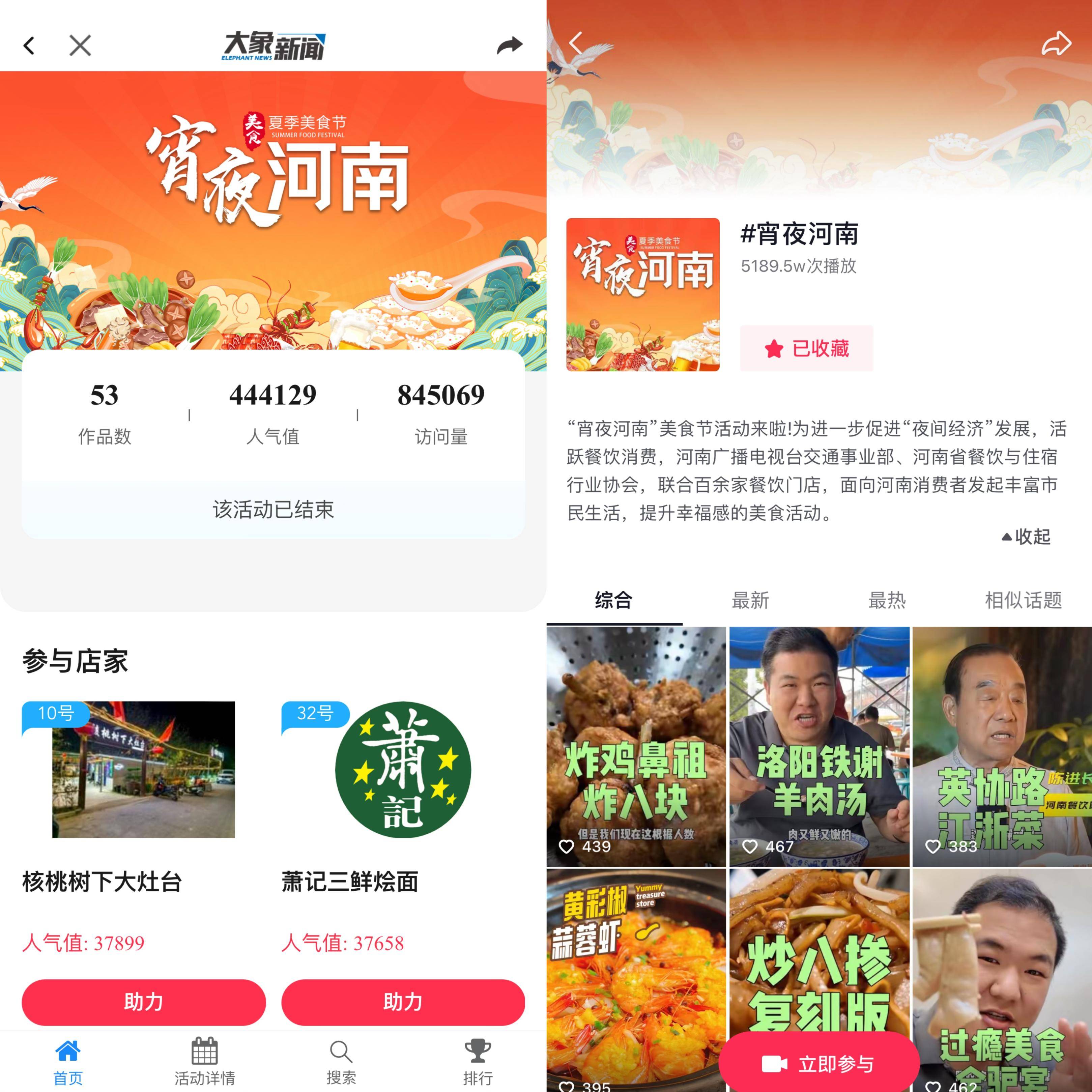
Task: Boost 核桃树下大灶台 with its 助力 button
Action: point(144,1002)
